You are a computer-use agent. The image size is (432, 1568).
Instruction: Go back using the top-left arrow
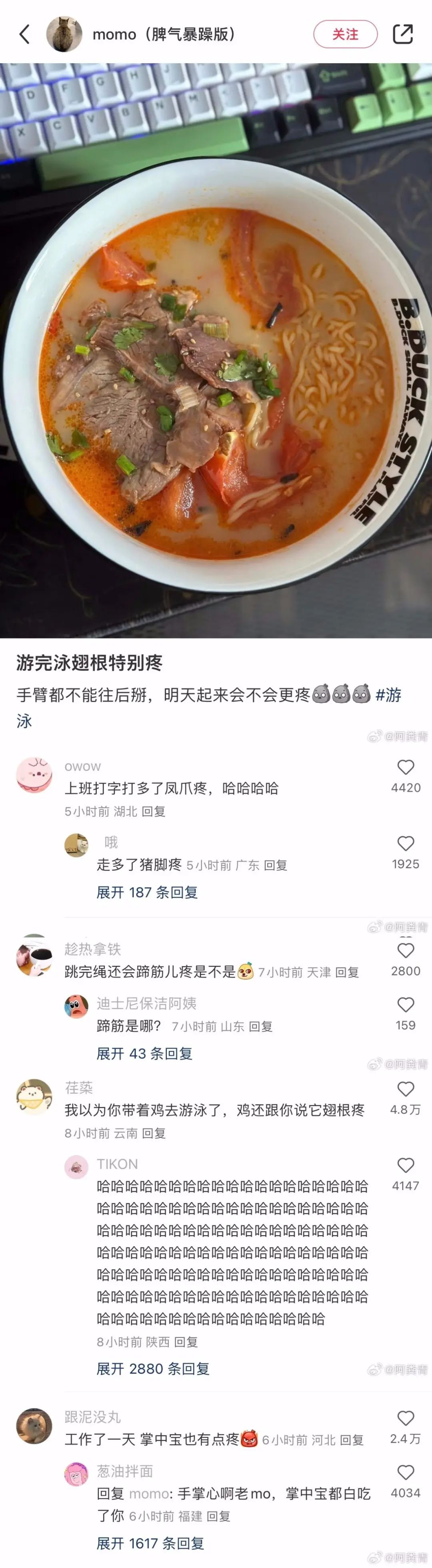tap(24, 34)
